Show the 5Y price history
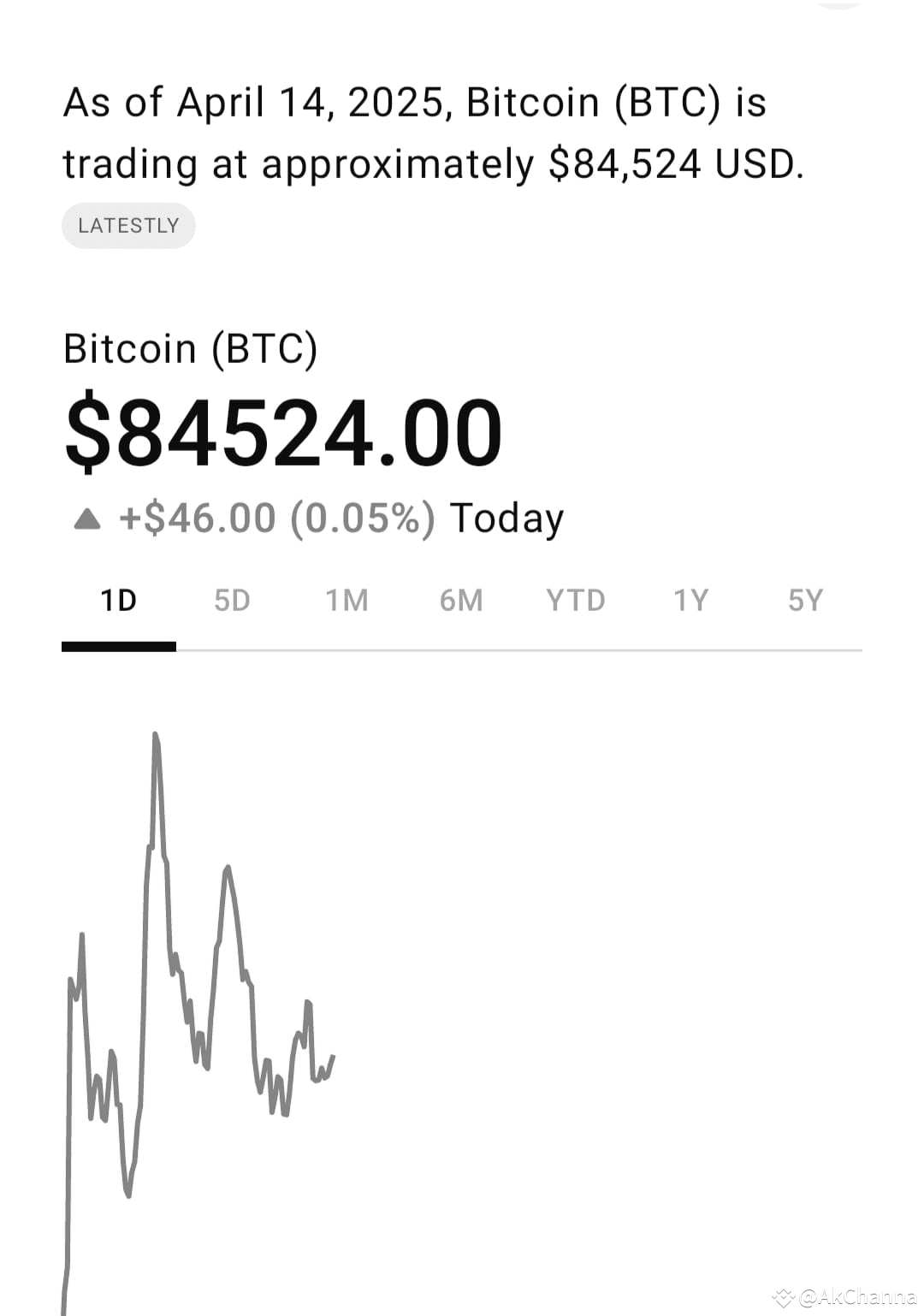Image resolution: width=924 pixels, height=1316 pixels. tap(805, 601)
